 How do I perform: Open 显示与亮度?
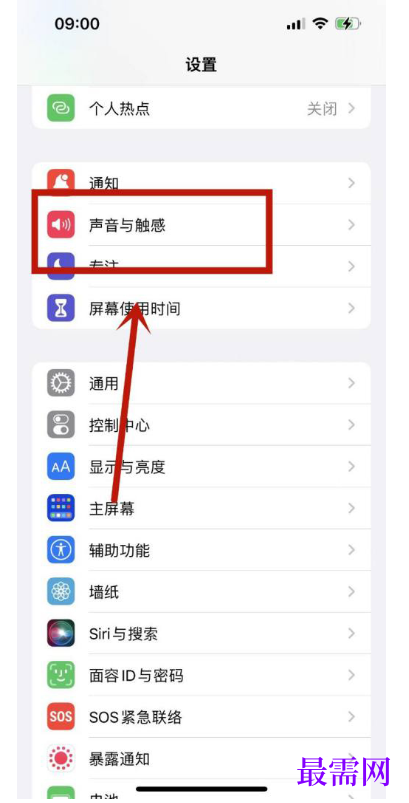coord(201,467)
